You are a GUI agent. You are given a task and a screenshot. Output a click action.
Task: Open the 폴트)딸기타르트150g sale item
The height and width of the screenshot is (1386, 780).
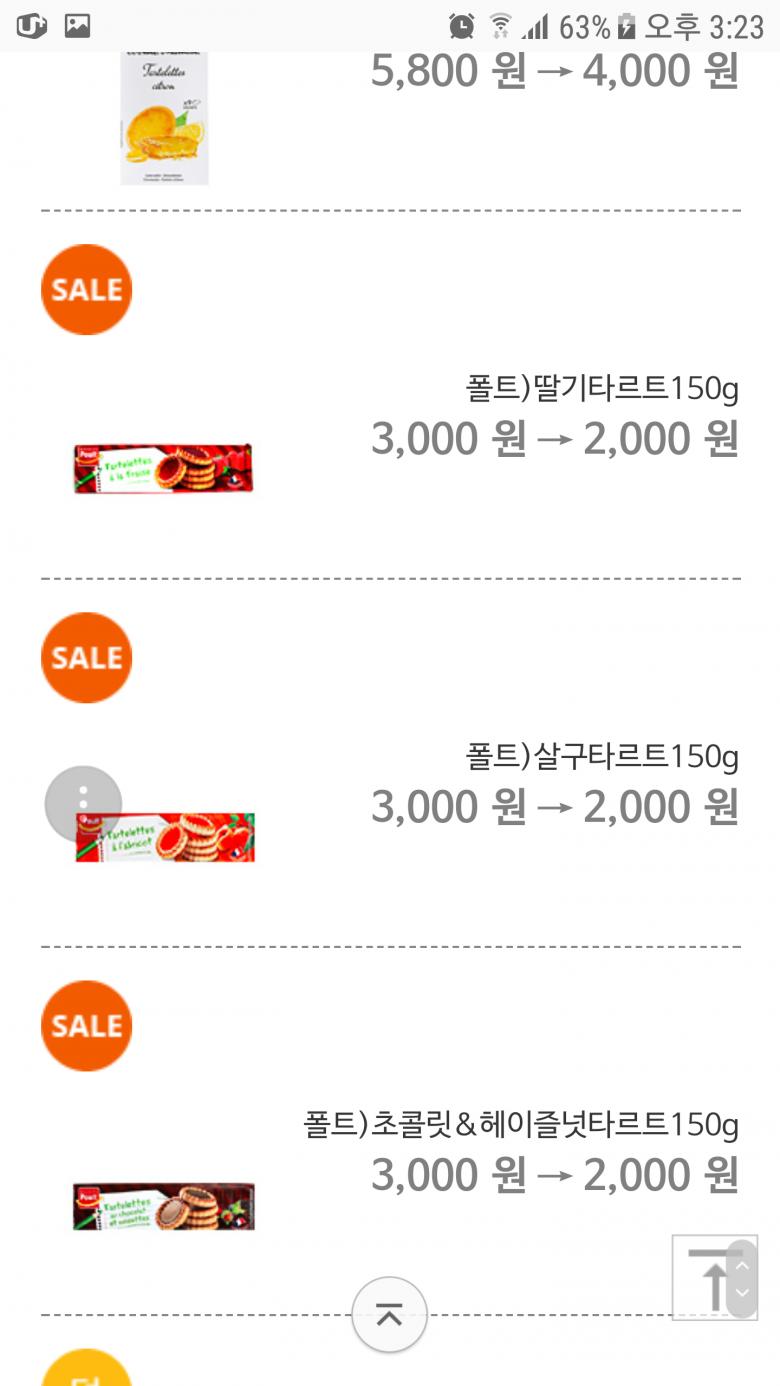pyautogui.click(x=601, y=388)
